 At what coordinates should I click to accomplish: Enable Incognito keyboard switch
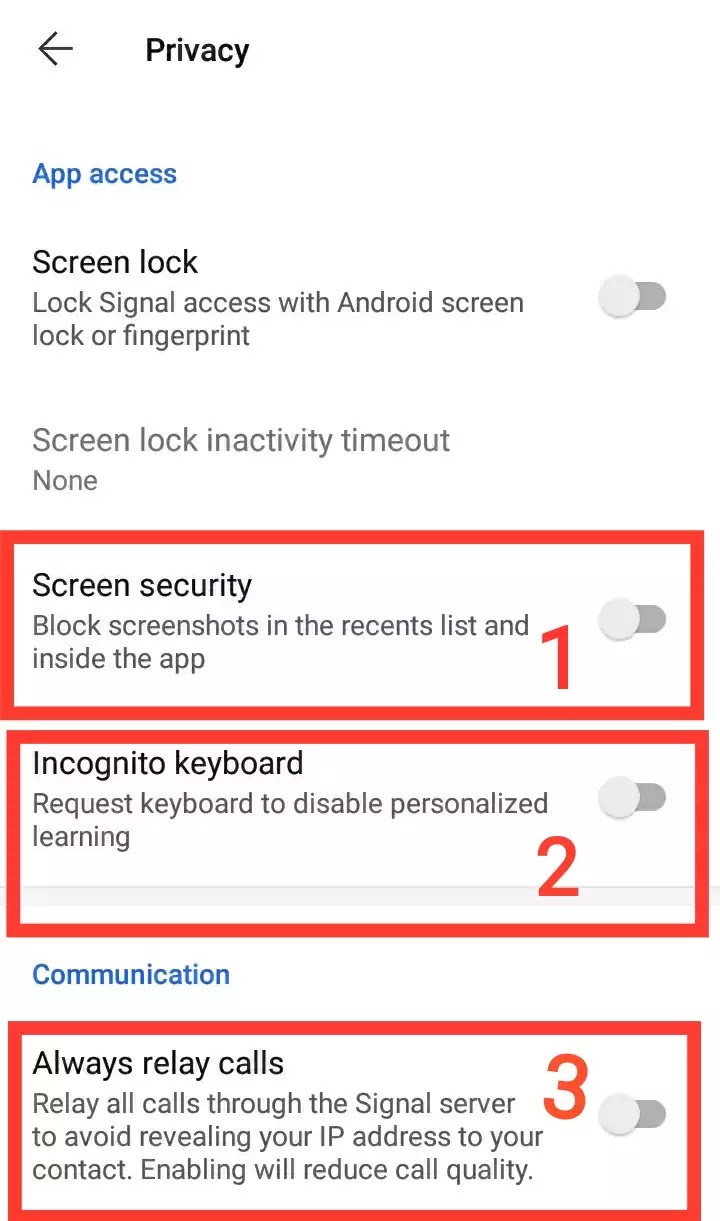[x=633, y=797]
